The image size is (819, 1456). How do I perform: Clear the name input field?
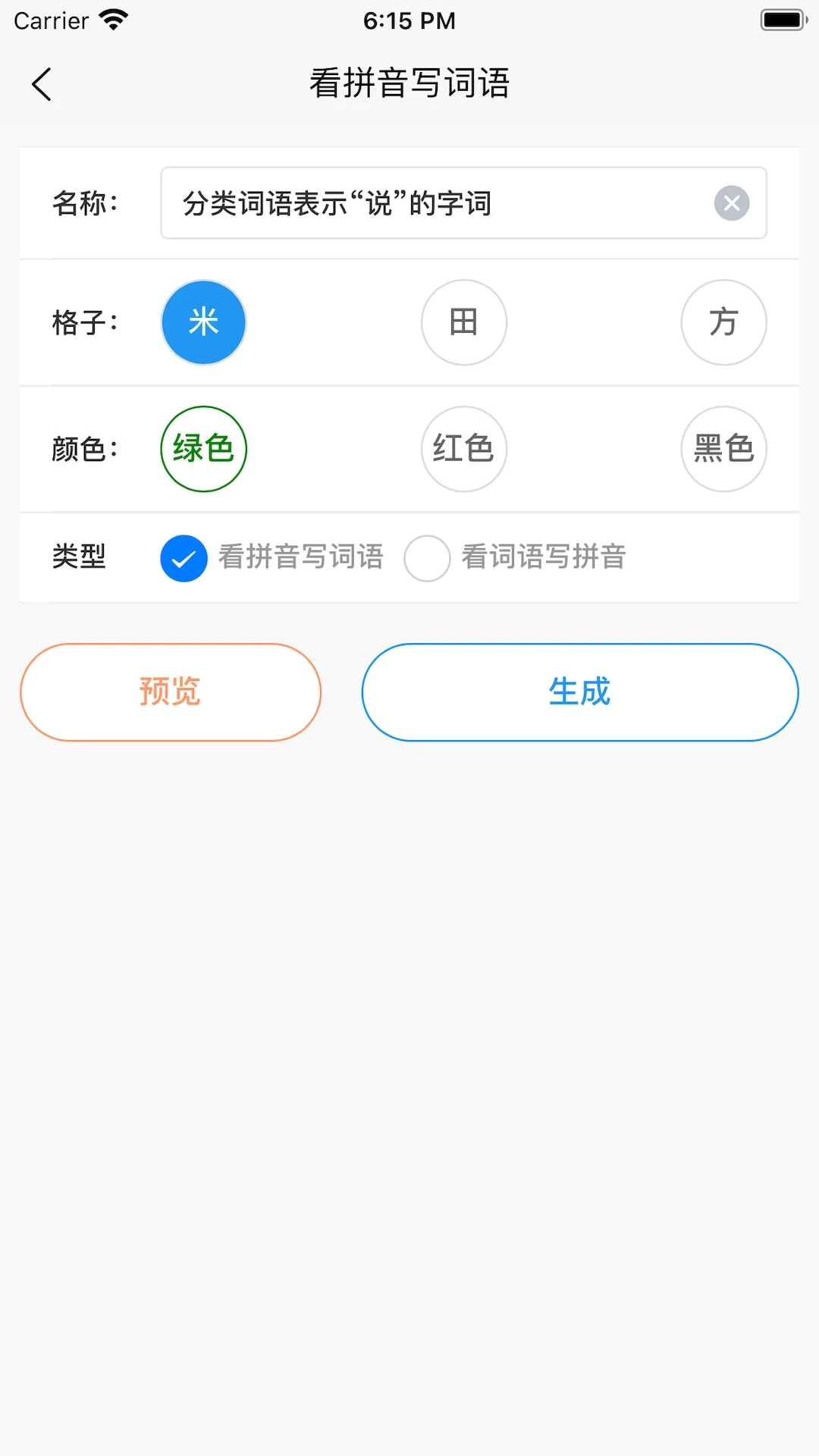coord(730,202)
